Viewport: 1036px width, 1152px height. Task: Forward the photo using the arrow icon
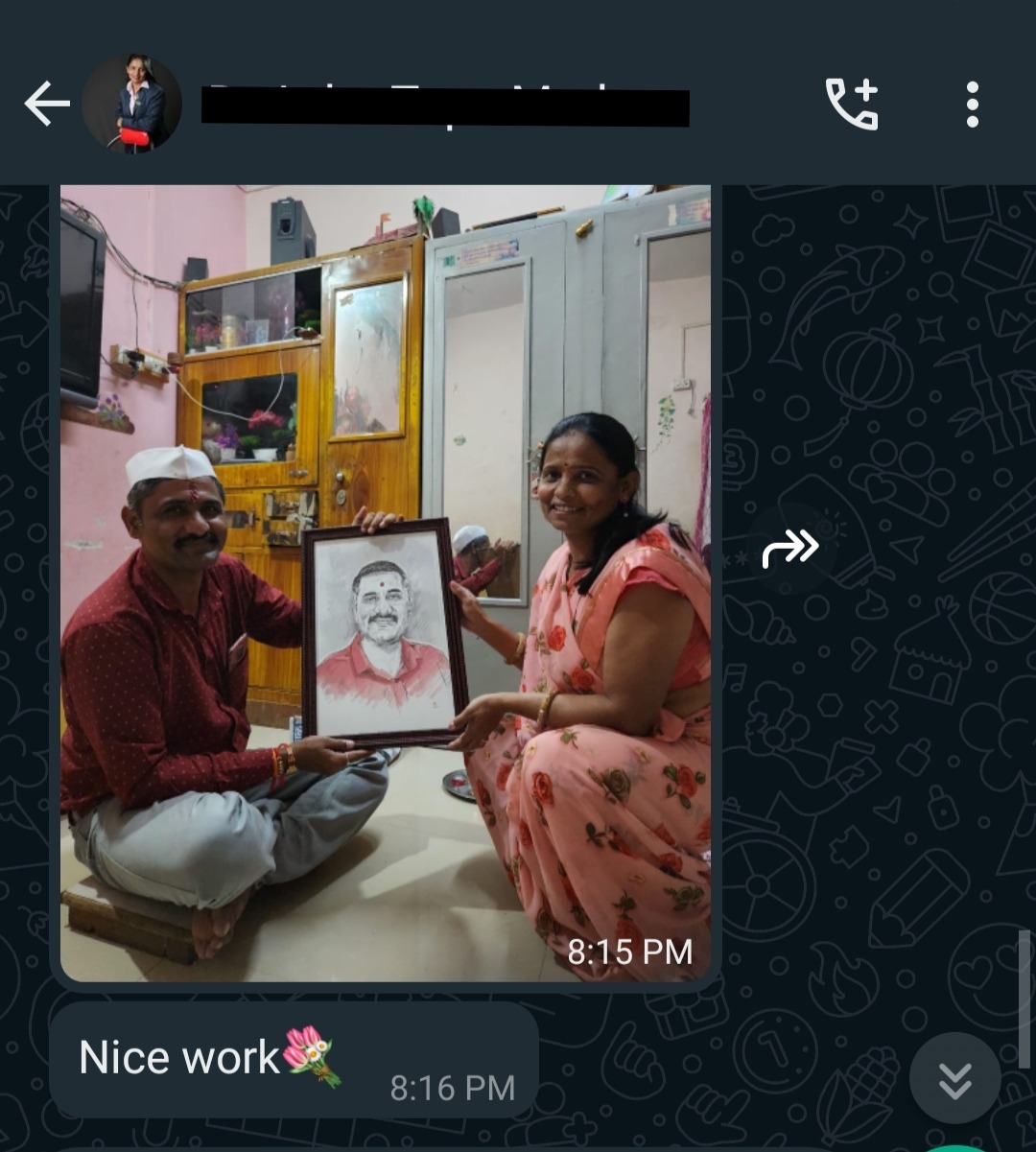point(790,549)
